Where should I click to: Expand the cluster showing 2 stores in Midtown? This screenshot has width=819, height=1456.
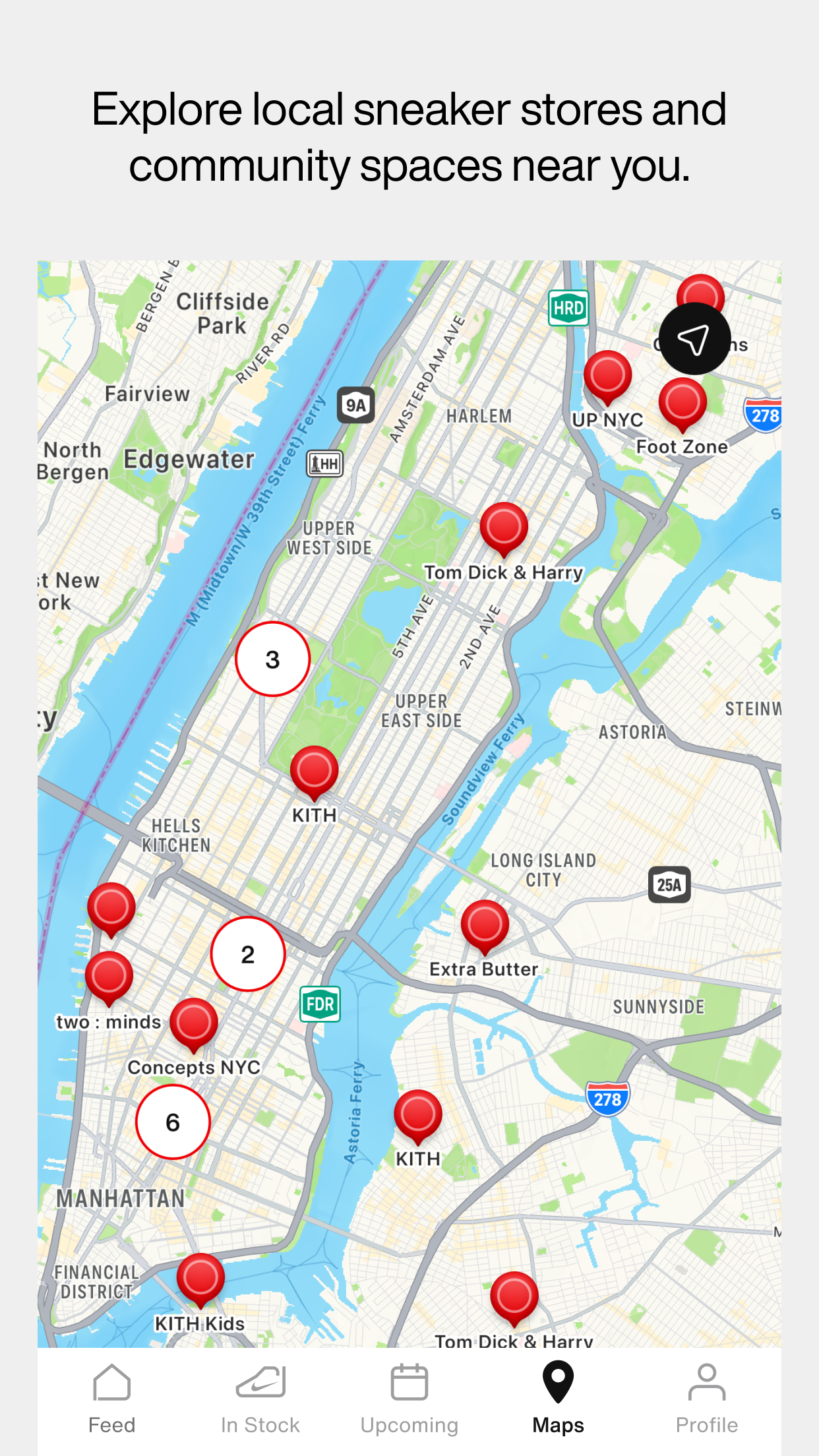[x=247, y=954]
